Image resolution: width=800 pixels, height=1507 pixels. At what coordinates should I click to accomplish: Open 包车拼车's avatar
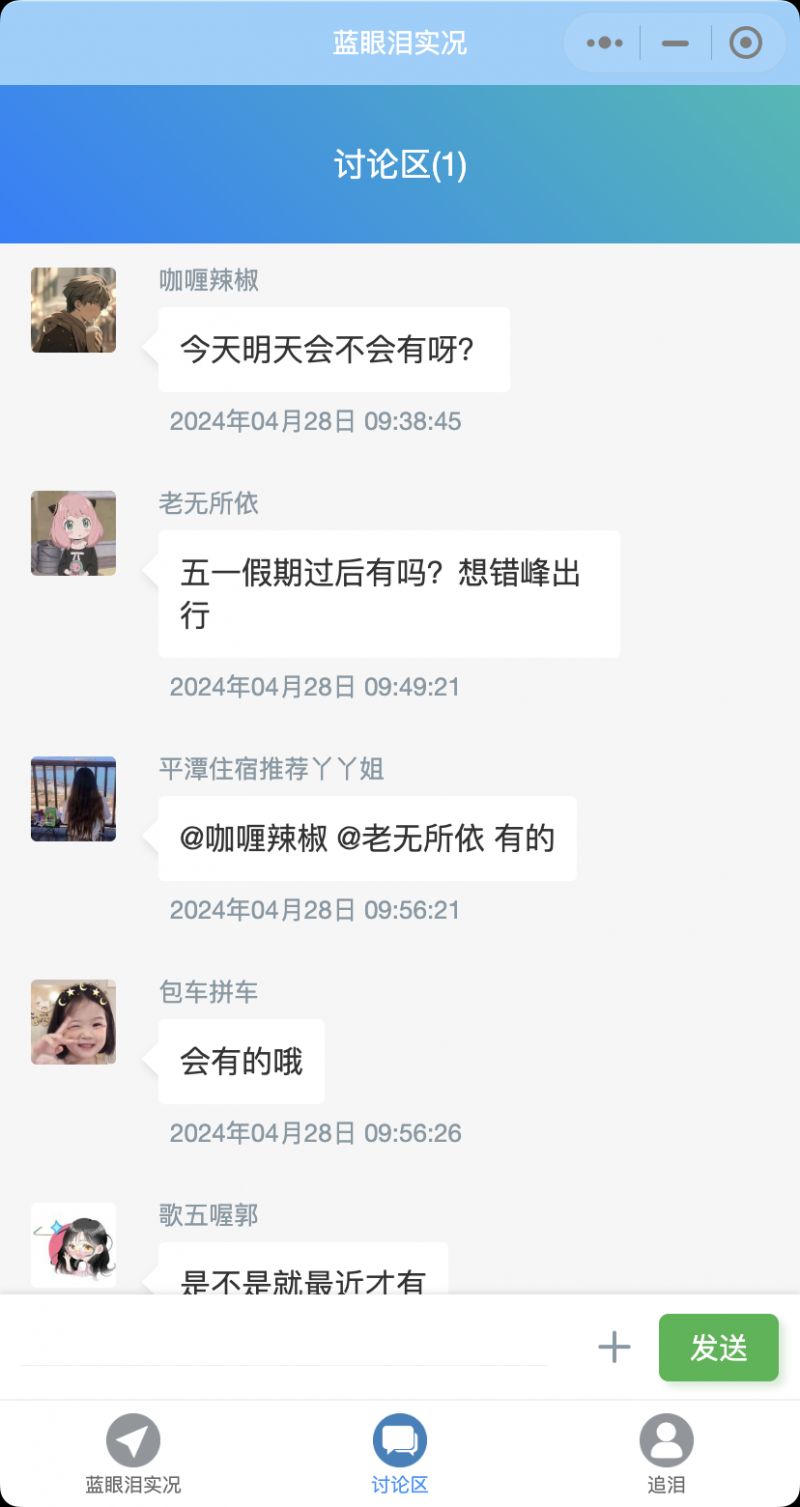click(73, 1022)
